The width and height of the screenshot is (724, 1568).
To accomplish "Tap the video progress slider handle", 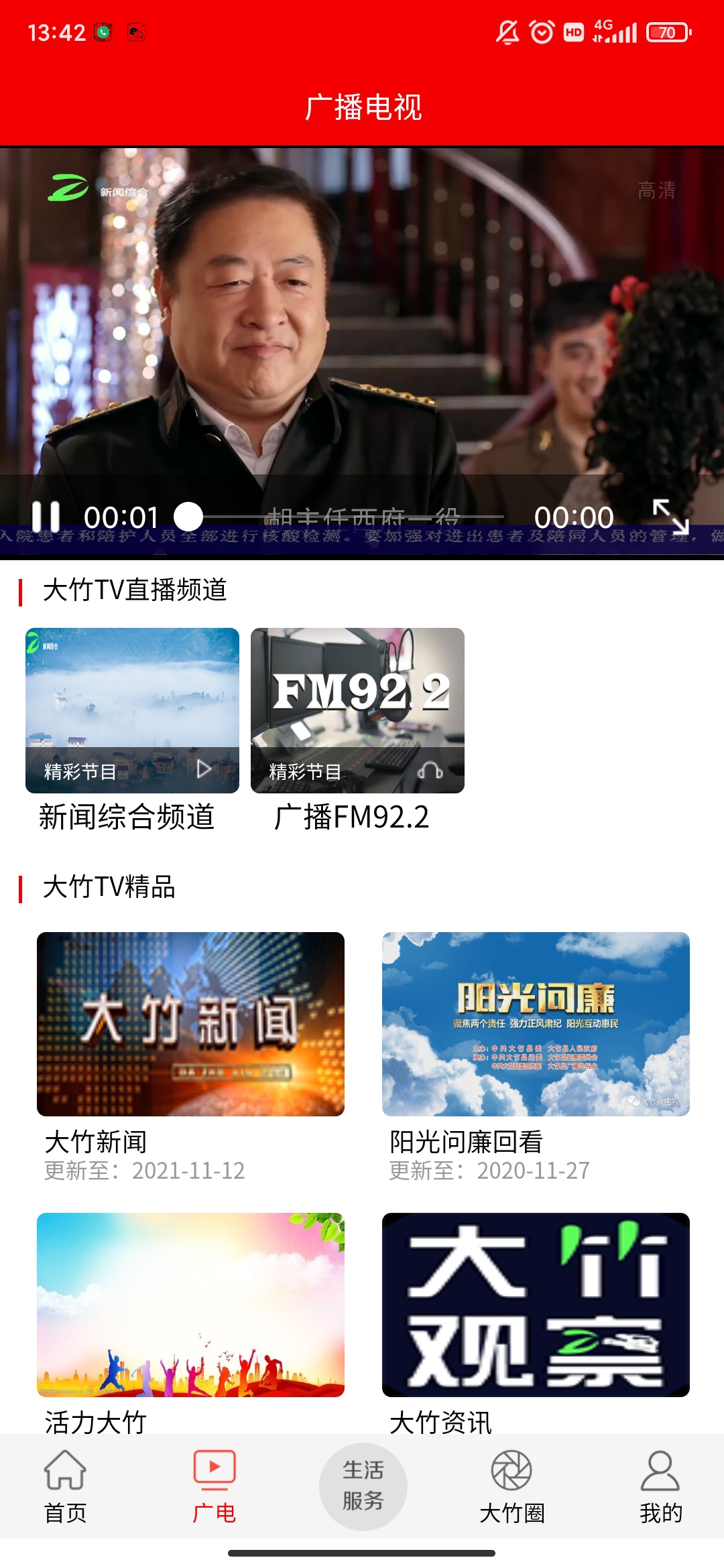I will coord(188,517).
